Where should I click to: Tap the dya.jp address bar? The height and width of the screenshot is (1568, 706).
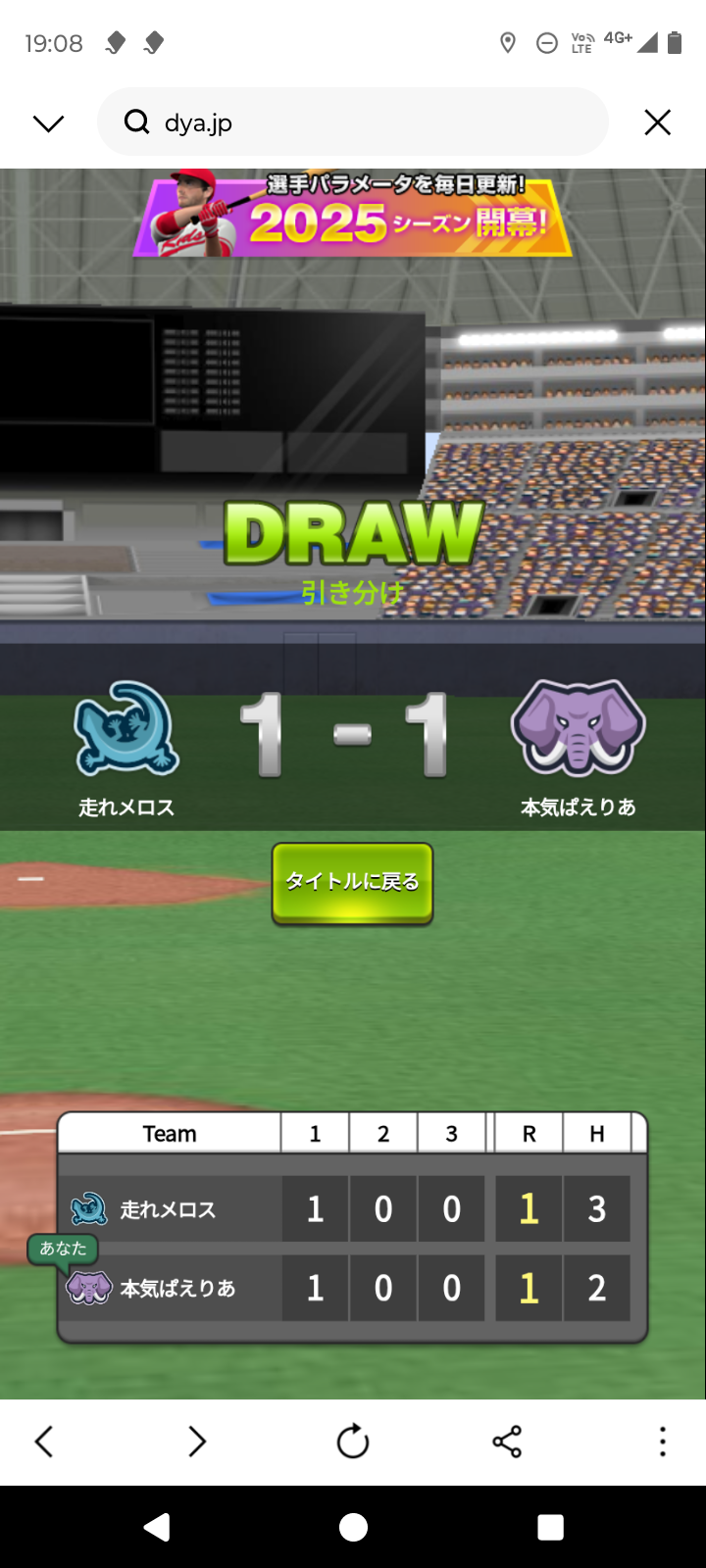(353, 122)
